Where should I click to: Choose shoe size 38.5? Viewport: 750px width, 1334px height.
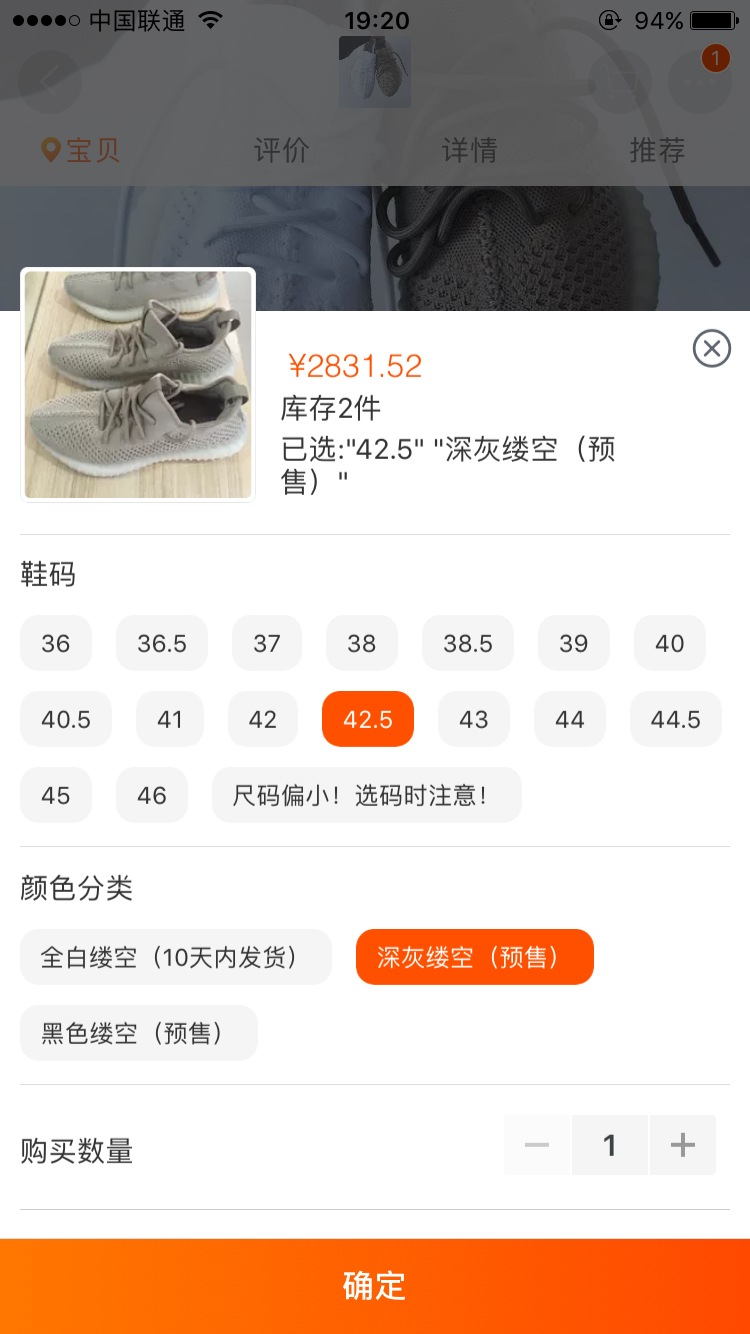[x=468, y=643]
